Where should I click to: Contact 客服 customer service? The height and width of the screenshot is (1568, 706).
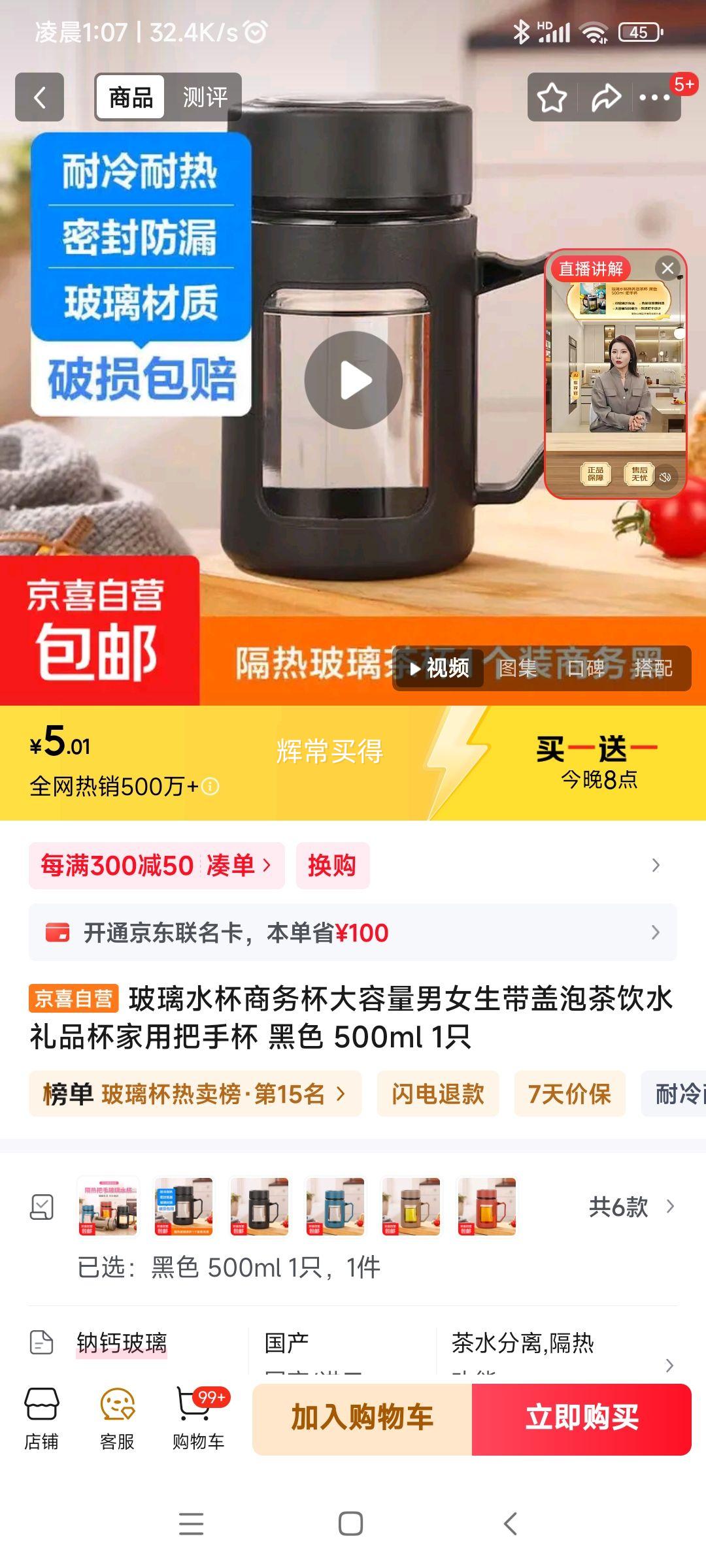pyautogui.click(x=117, y=1419)
